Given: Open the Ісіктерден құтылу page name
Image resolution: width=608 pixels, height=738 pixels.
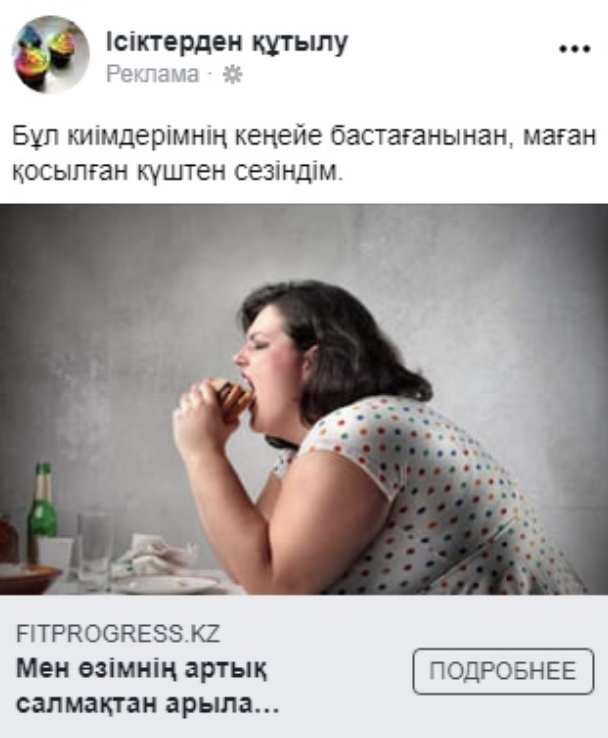Looking at the screenshot, I should (227, 42).
